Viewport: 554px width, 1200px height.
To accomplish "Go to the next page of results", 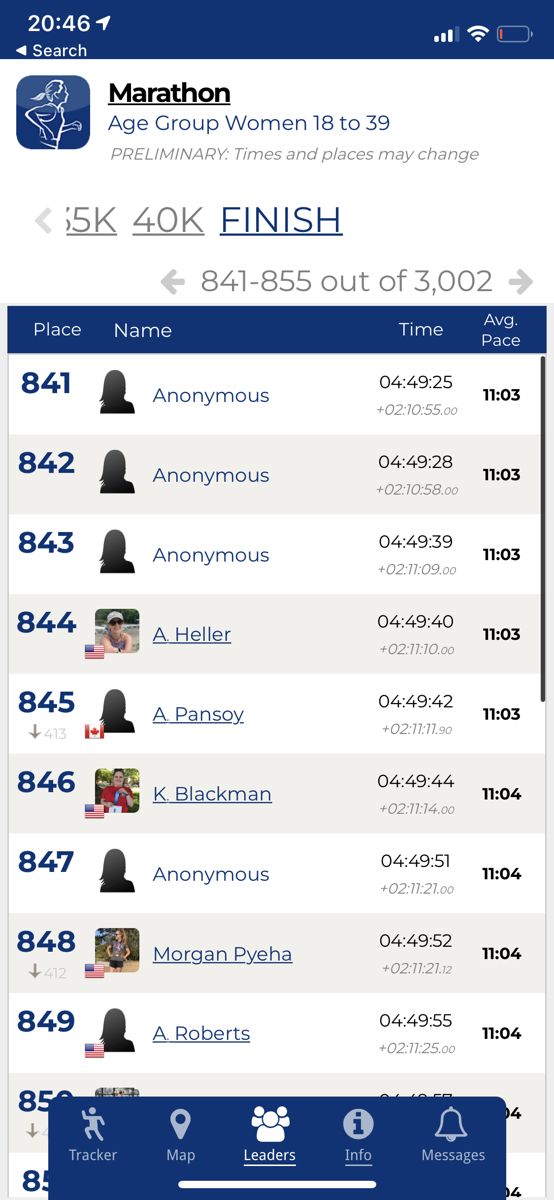I will [520, 281].
